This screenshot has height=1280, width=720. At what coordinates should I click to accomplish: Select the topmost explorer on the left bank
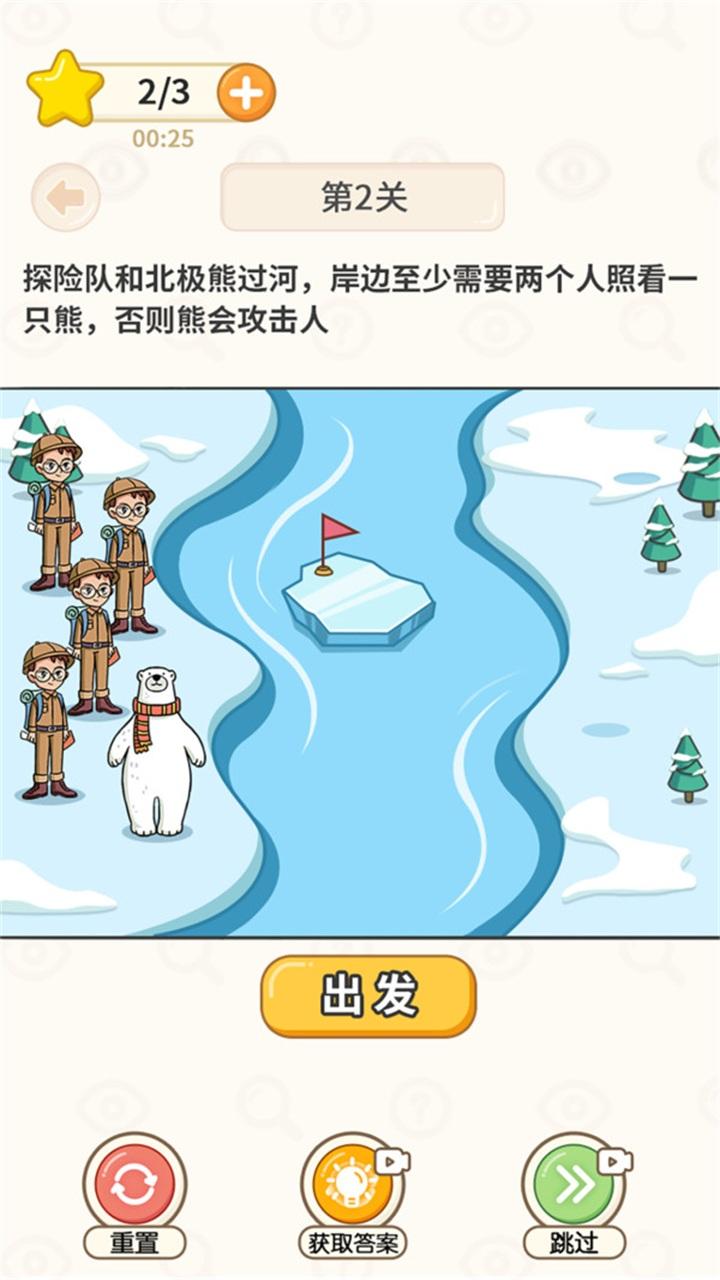[x=55, y=510]
